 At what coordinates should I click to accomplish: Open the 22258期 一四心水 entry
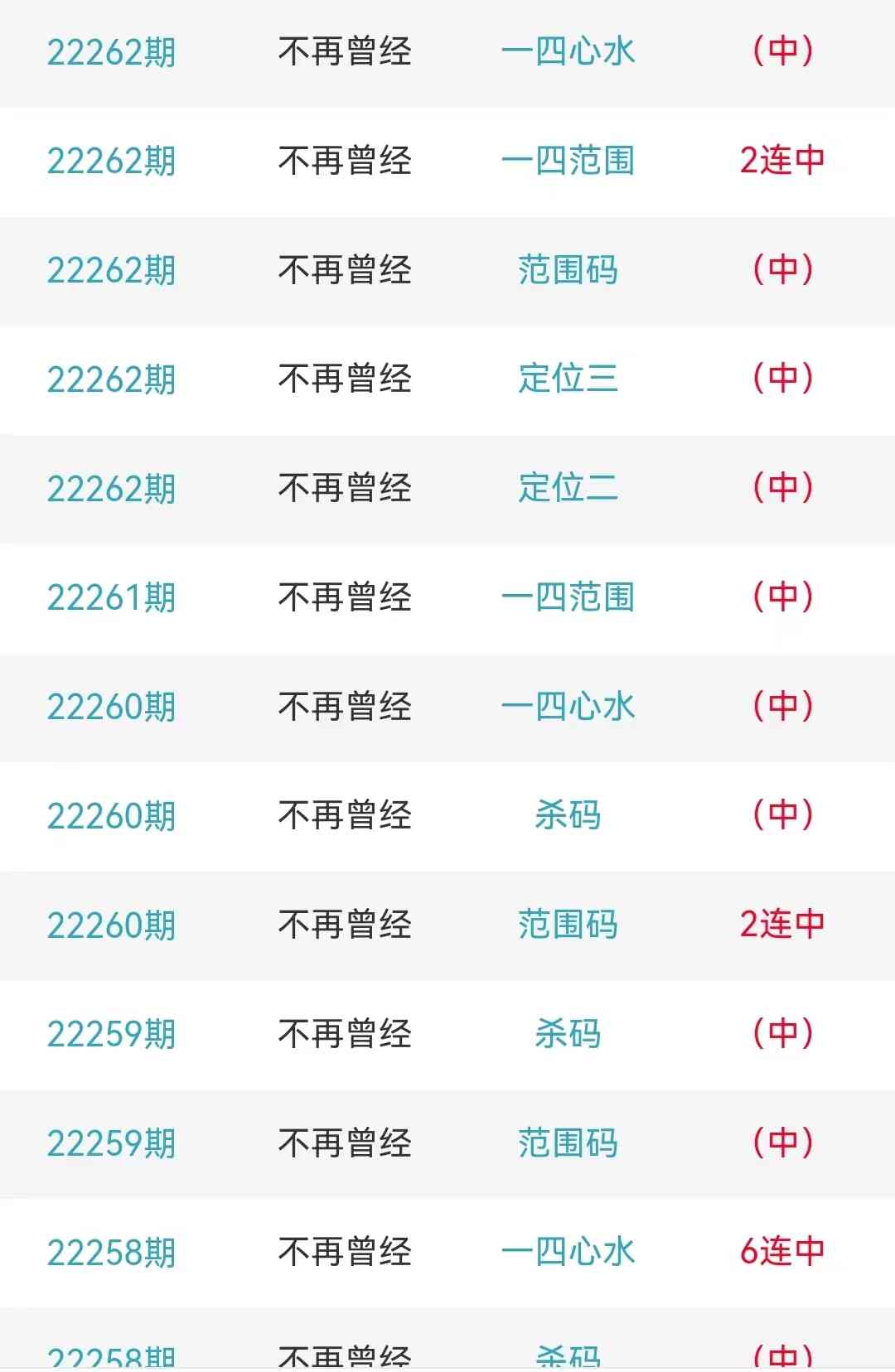pyautogui.click(x=568, y=1252)
